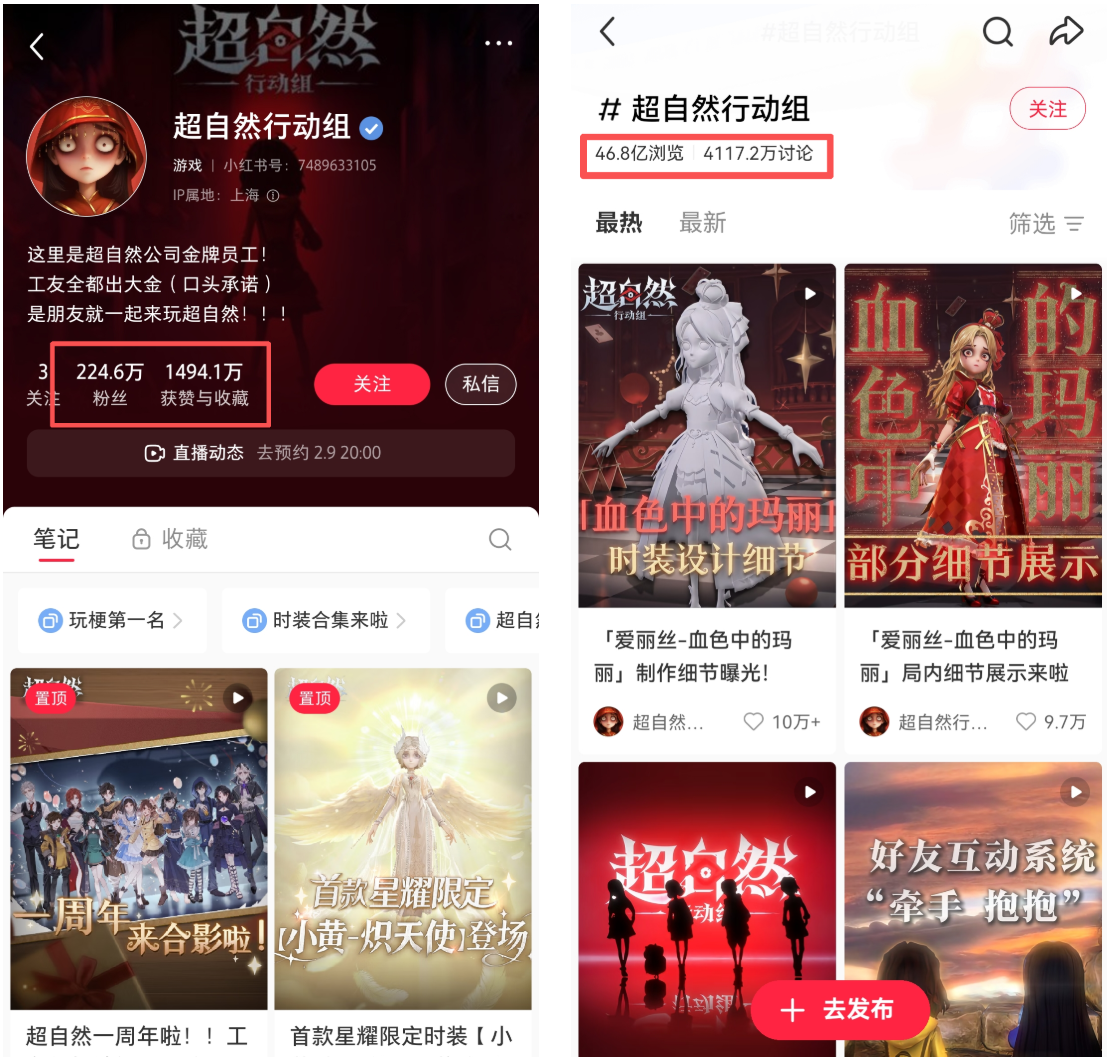Switch to the 最新 tab
1107x1062 pixels.
click(702, 223)
